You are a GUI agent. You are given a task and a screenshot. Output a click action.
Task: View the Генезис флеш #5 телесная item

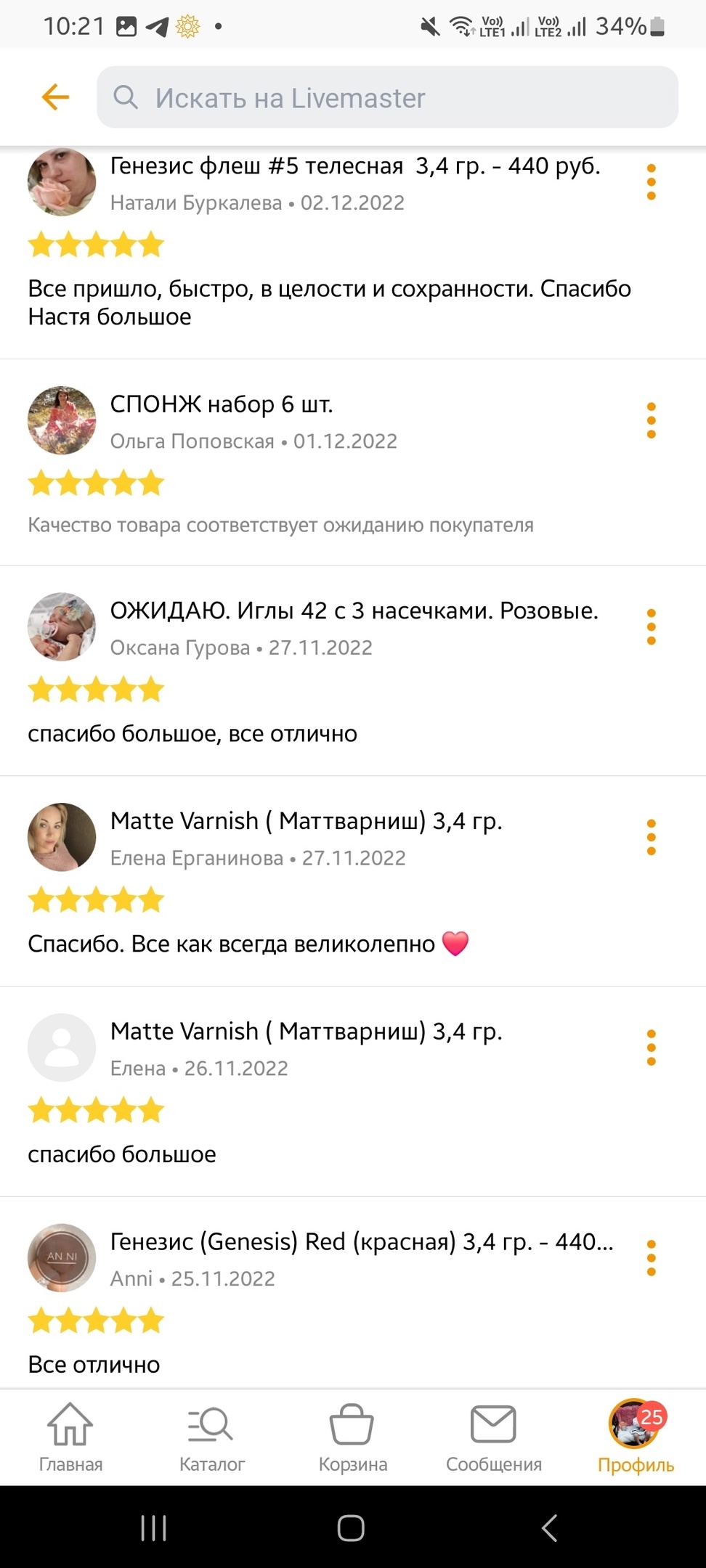point(354,166)
